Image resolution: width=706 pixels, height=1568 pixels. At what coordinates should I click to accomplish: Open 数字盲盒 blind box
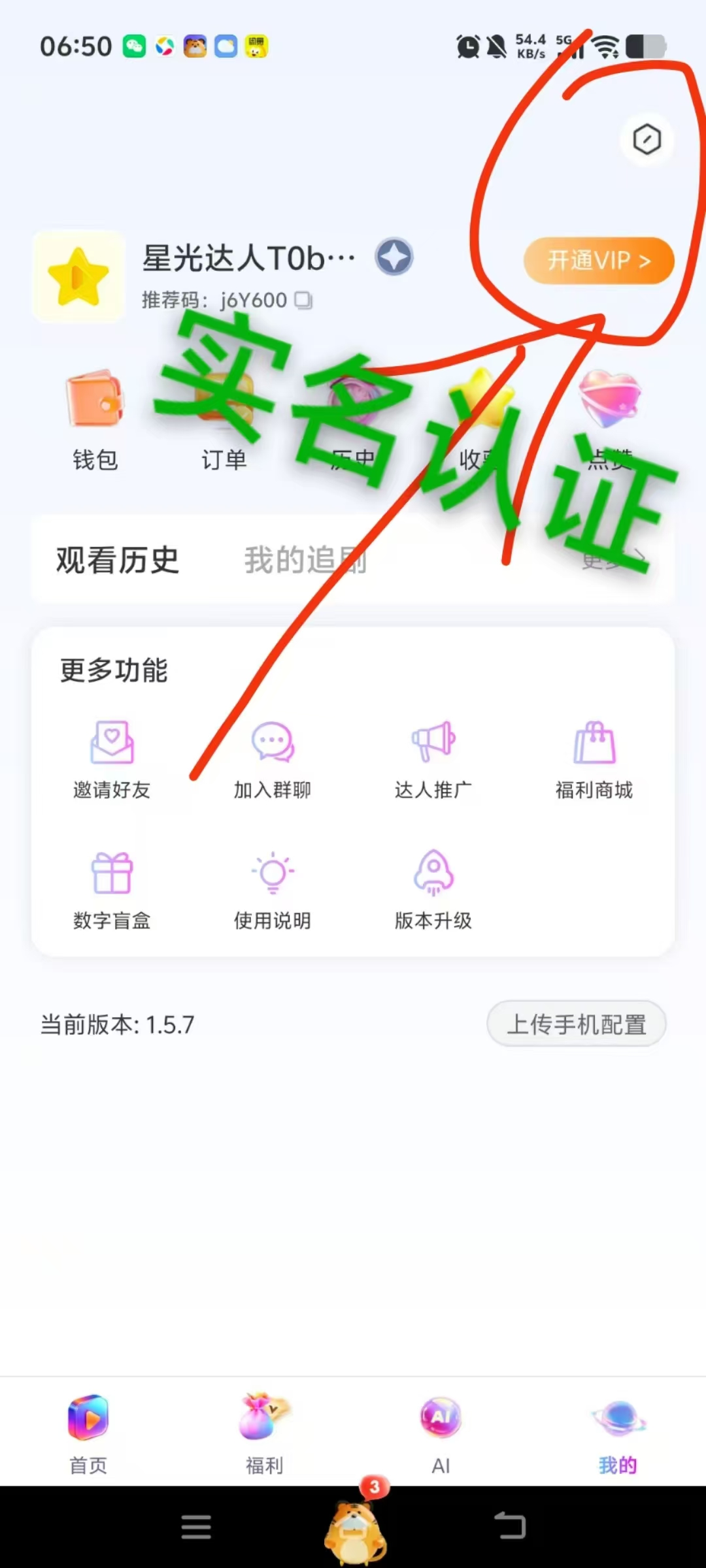(x=112, y=891)
